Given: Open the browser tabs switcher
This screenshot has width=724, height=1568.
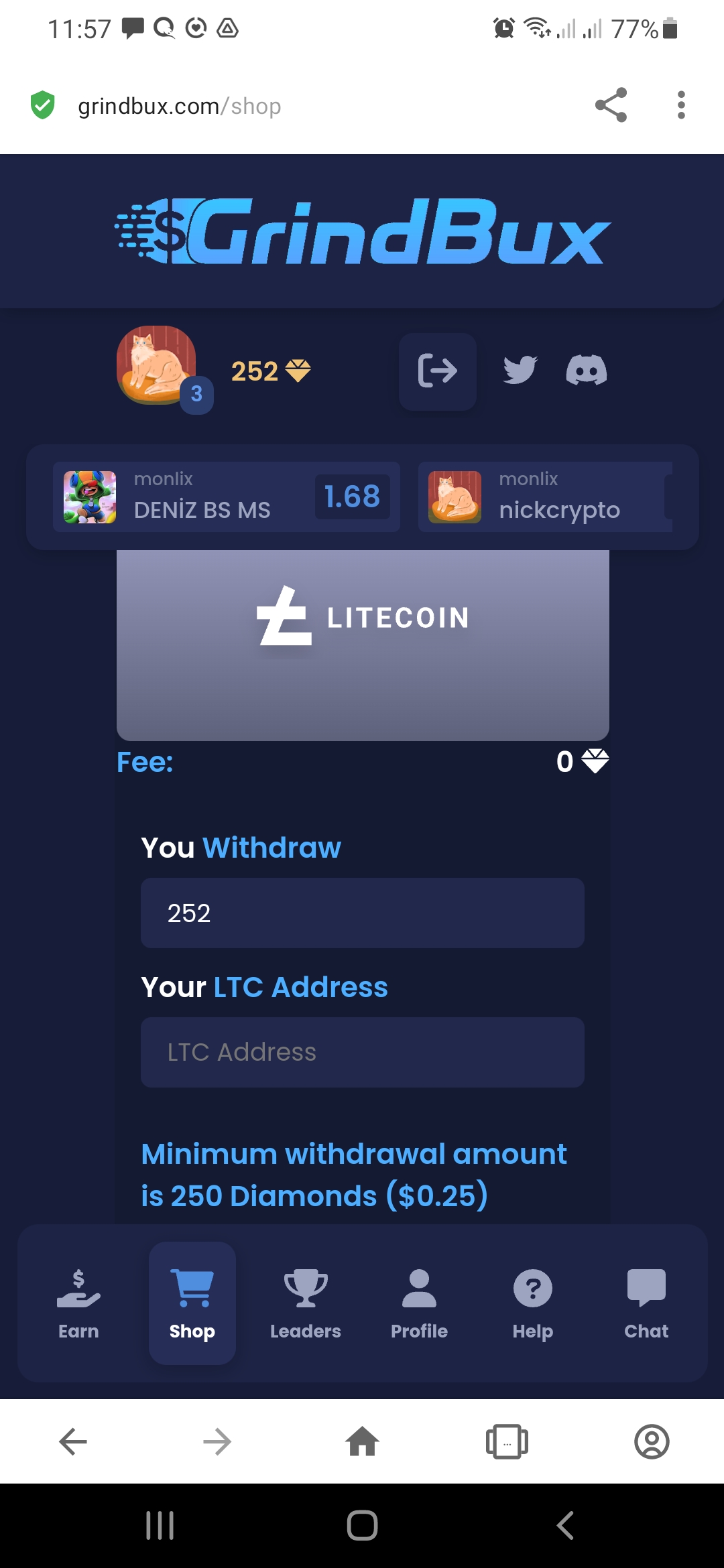Looking at the screenshot, I should click(507, 1441).
